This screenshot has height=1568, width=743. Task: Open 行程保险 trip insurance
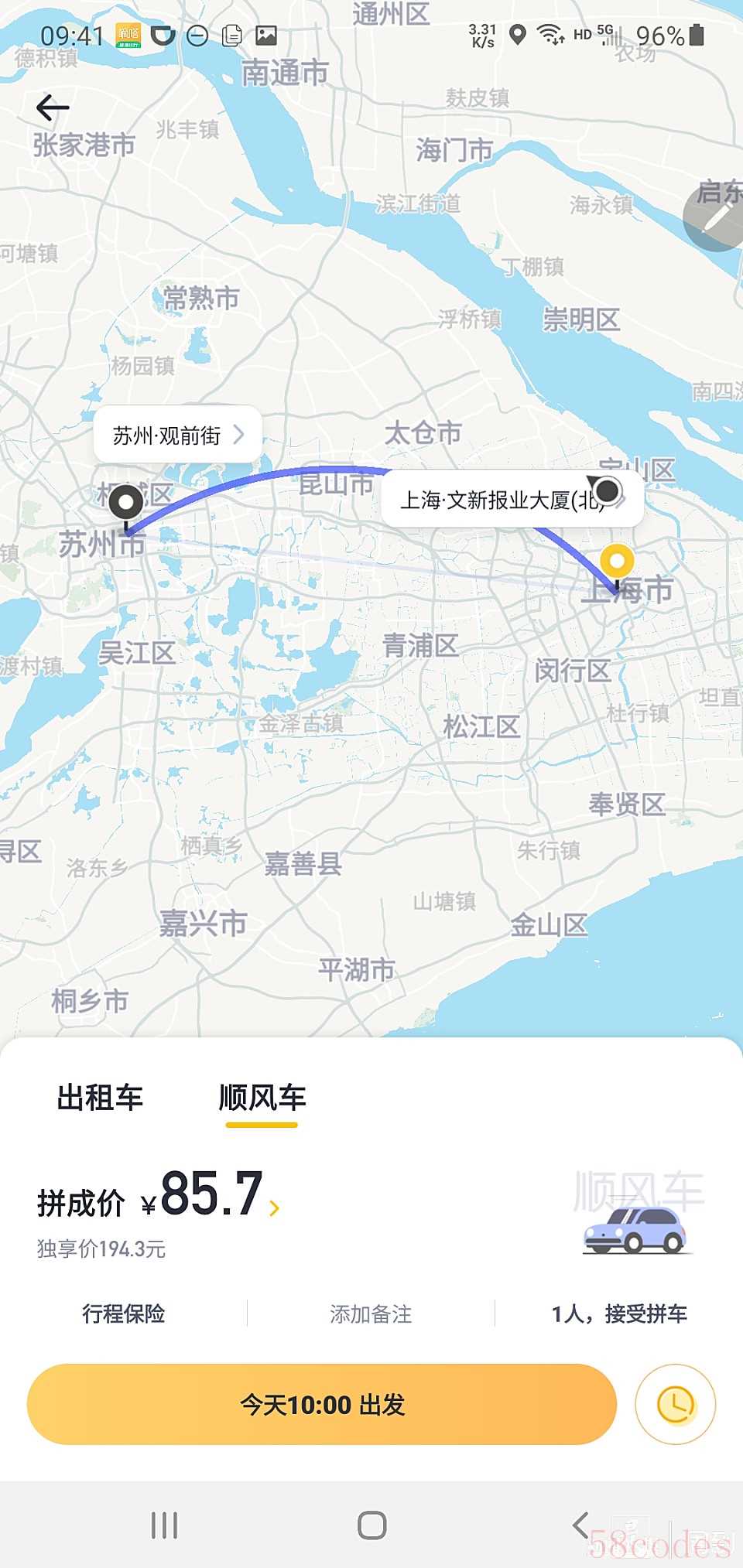124,1313
